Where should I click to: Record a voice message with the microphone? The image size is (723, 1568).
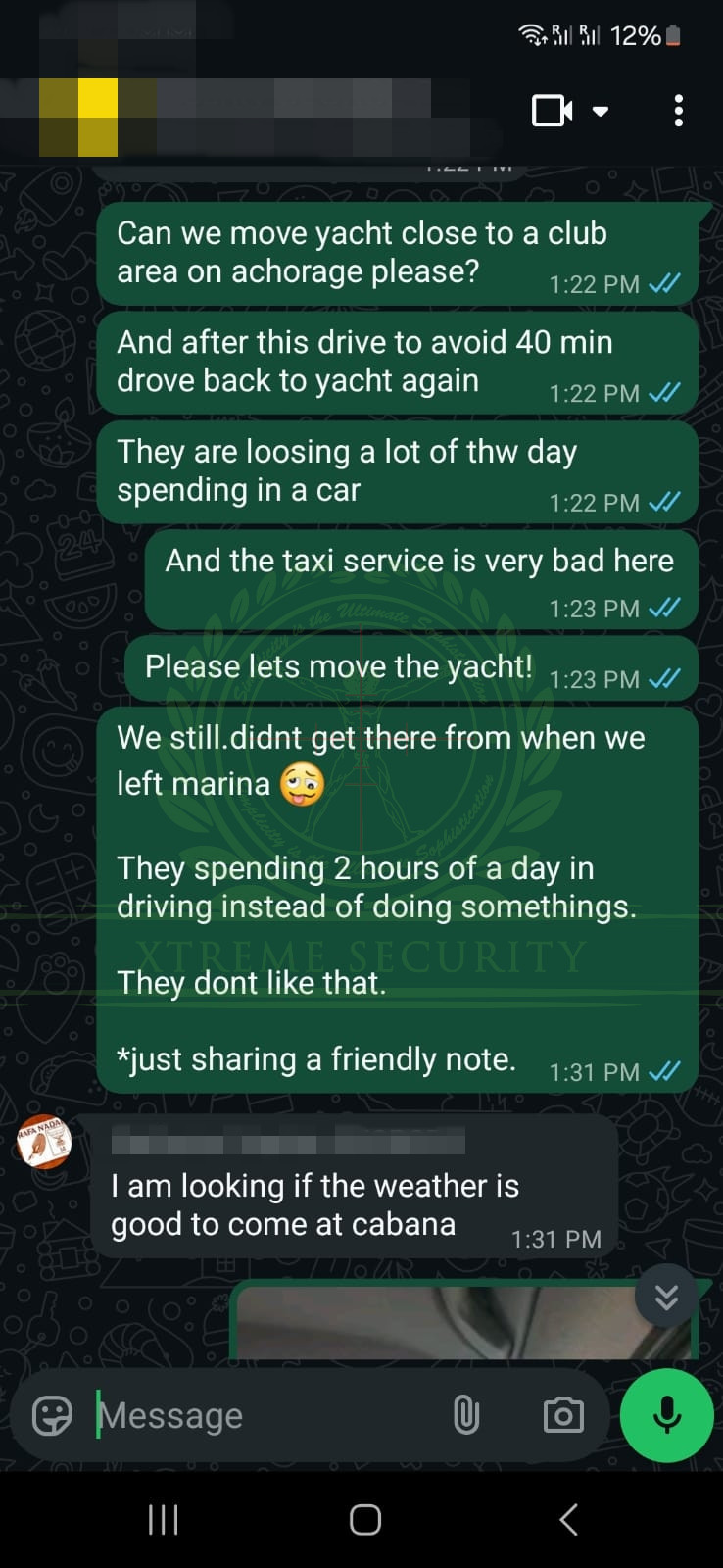[667, 1415]
